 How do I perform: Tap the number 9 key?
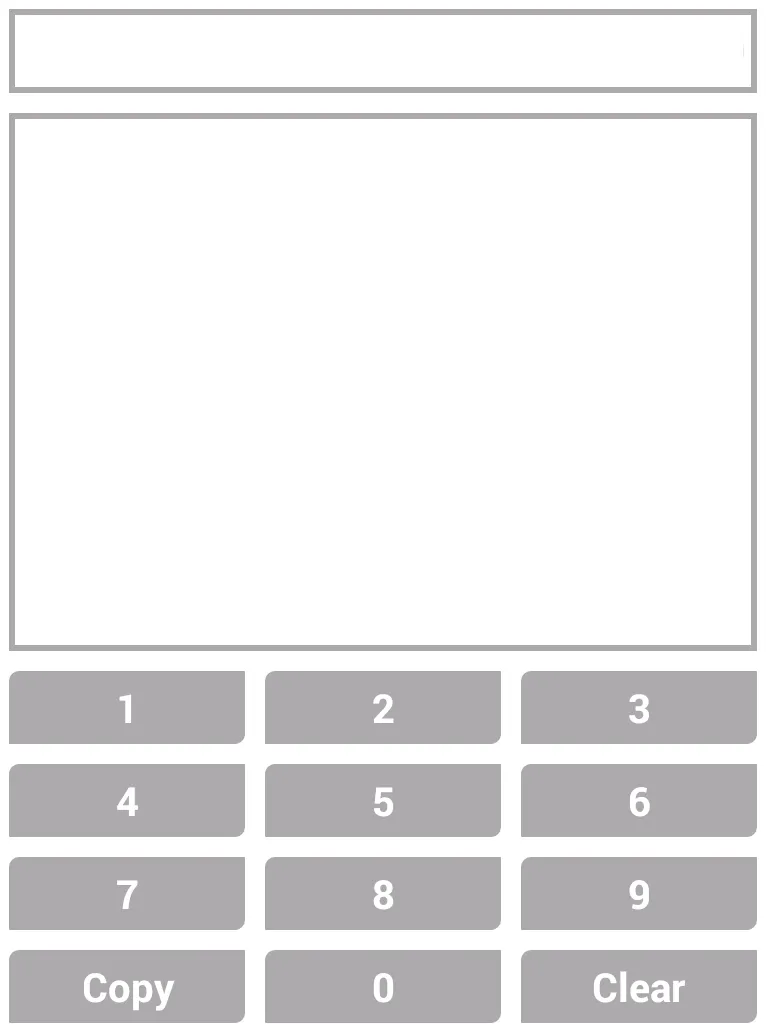tap(639, 894)
